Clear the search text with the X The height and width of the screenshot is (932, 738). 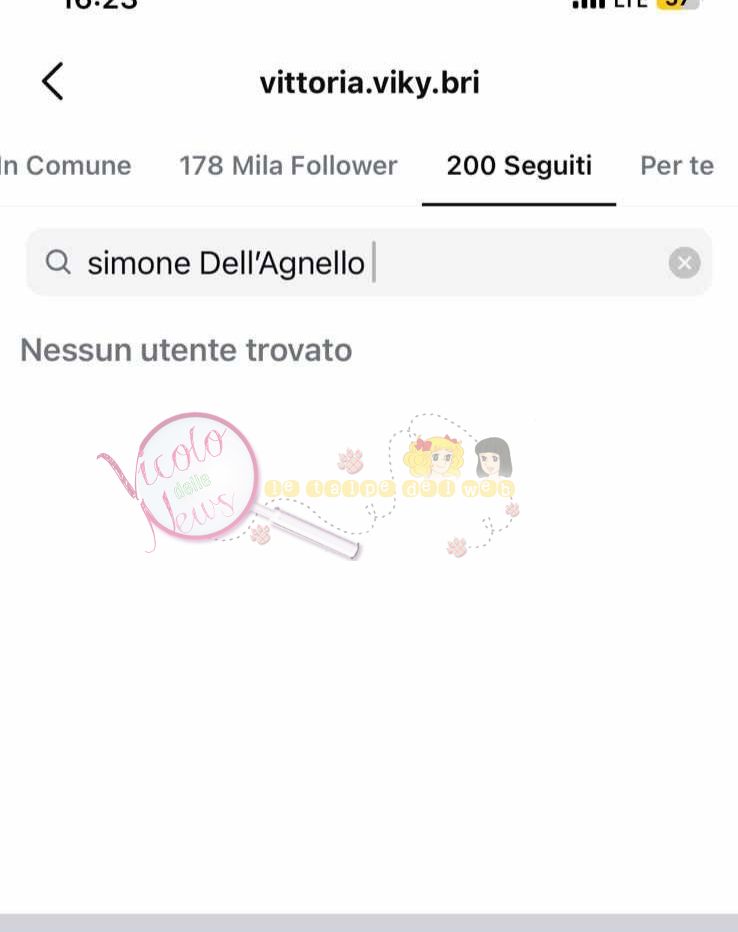click(x=684, y=263)
